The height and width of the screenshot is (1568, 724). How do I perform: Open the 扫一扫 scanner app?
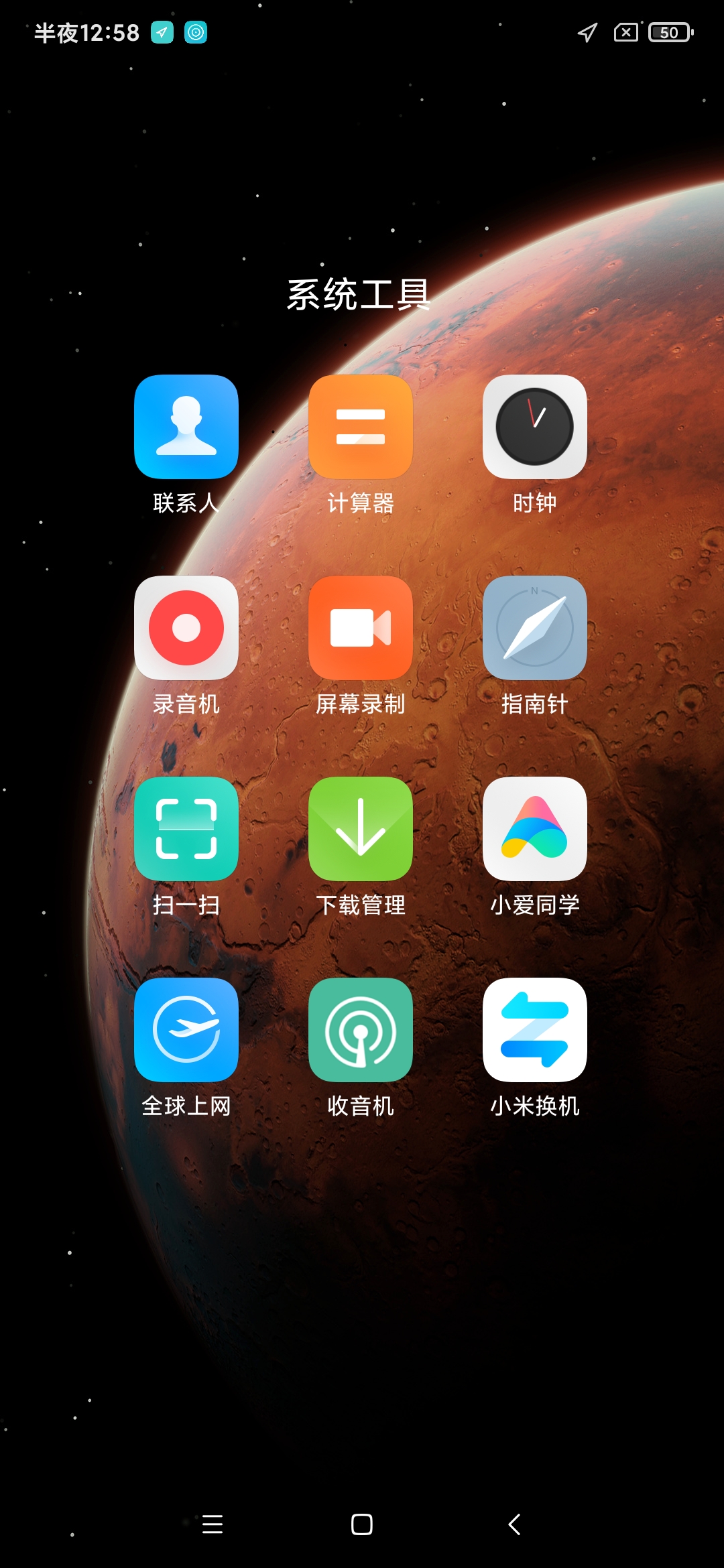tap(186, 829)
